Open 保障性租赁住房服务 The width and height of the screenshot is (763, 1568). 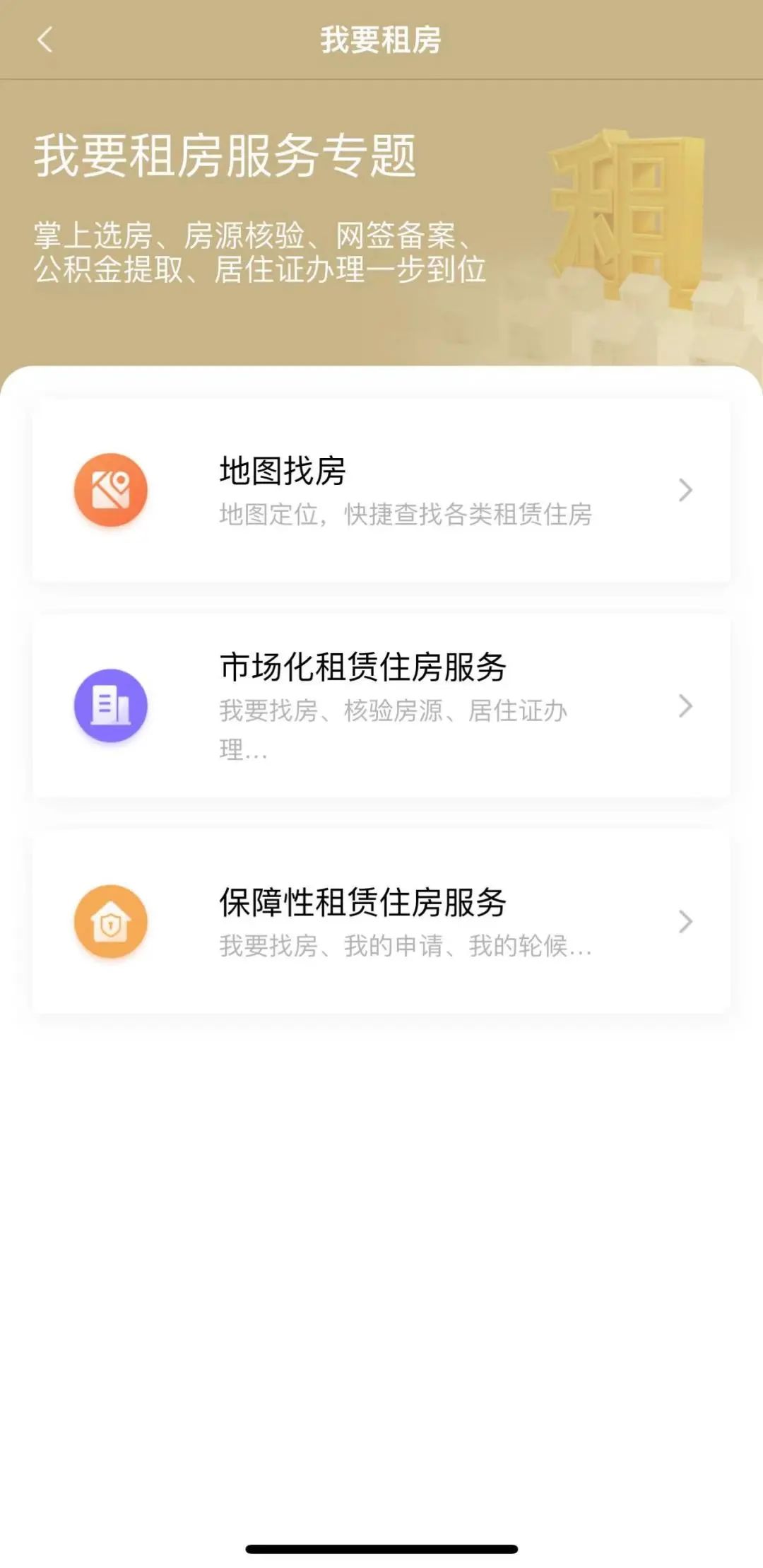381,921
